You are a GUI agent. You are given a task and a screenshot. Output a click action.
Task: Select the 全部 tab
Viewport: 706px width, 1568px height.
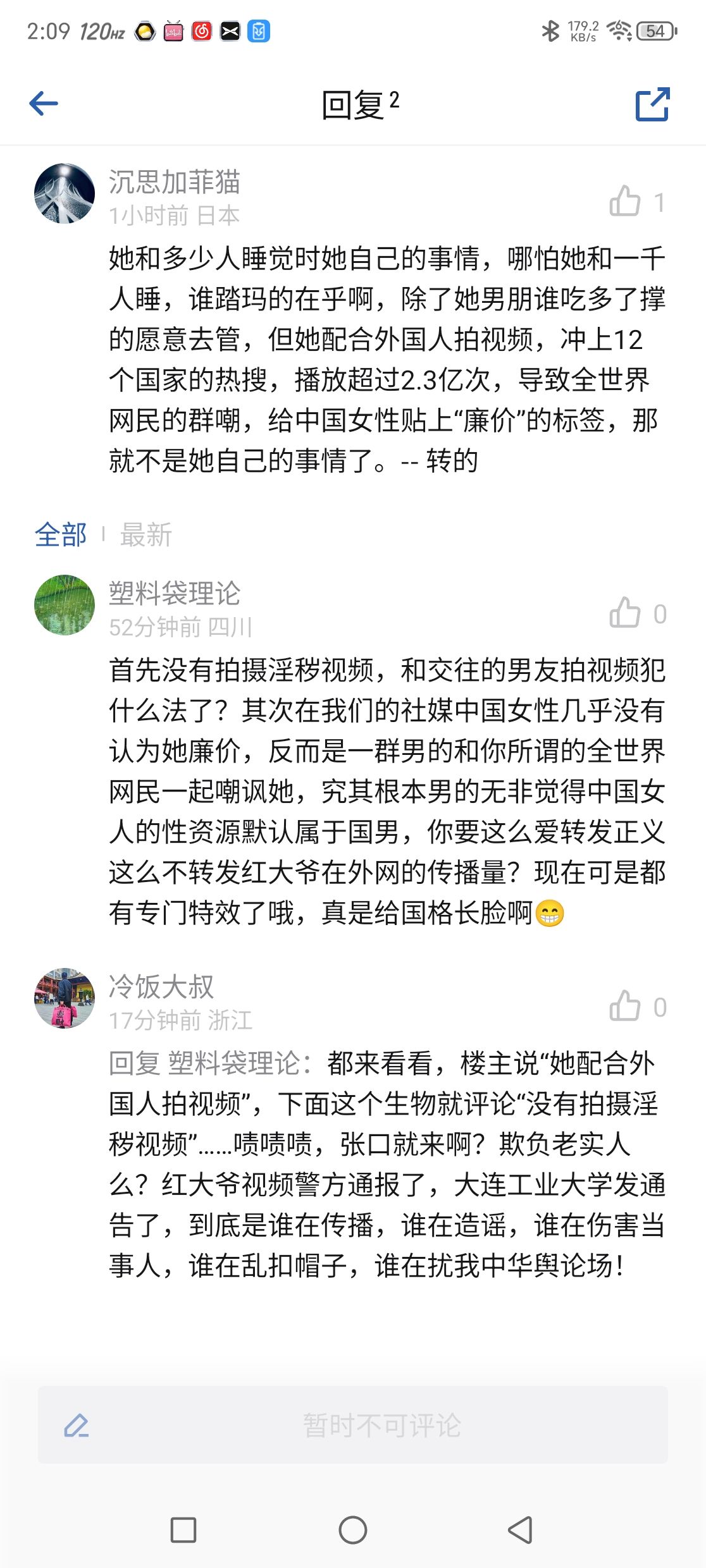point(61,534)
